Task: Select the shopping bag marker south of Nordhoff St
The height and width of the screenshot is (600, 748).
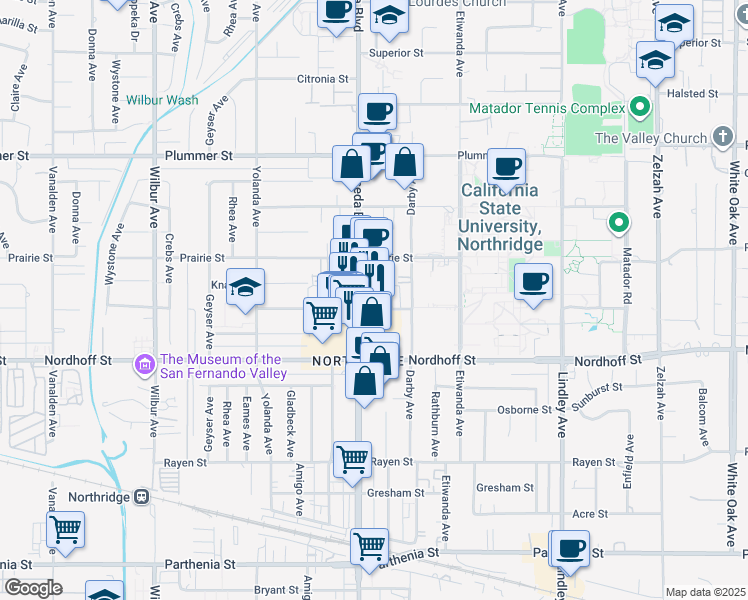Action: (364, 381)
